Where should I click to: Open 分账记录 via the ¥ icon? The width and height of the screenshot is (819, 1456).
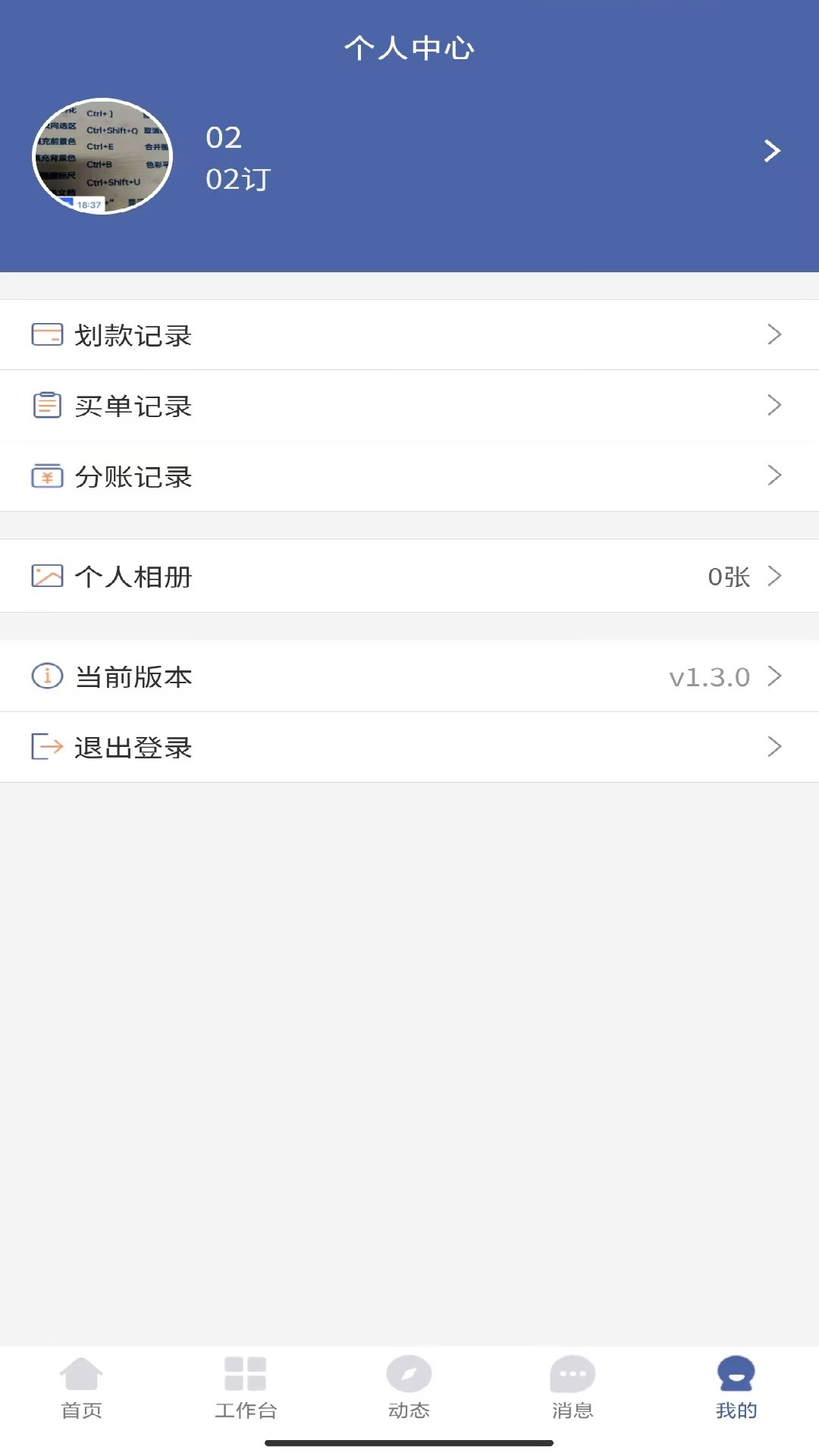pos(47,476)
